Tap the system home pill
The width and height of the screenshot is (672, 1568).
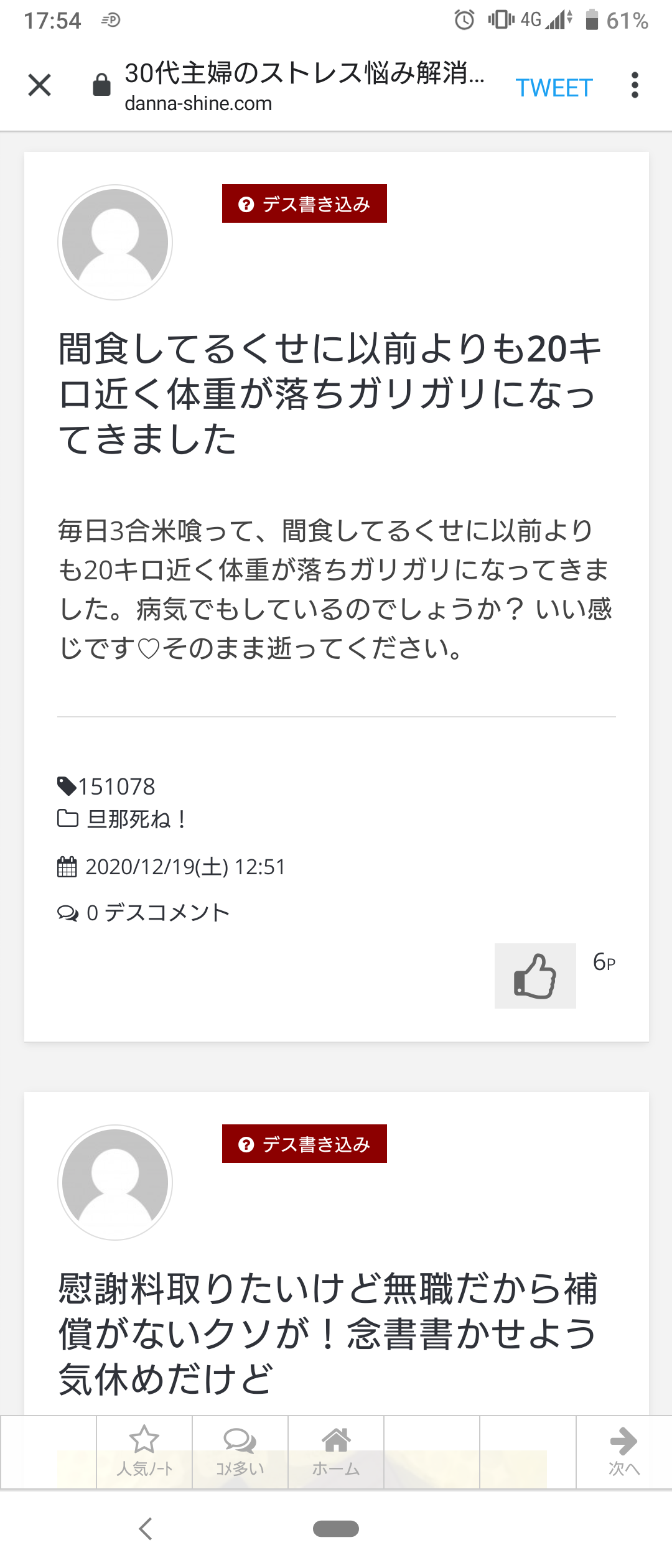[x=336, y=1529]
